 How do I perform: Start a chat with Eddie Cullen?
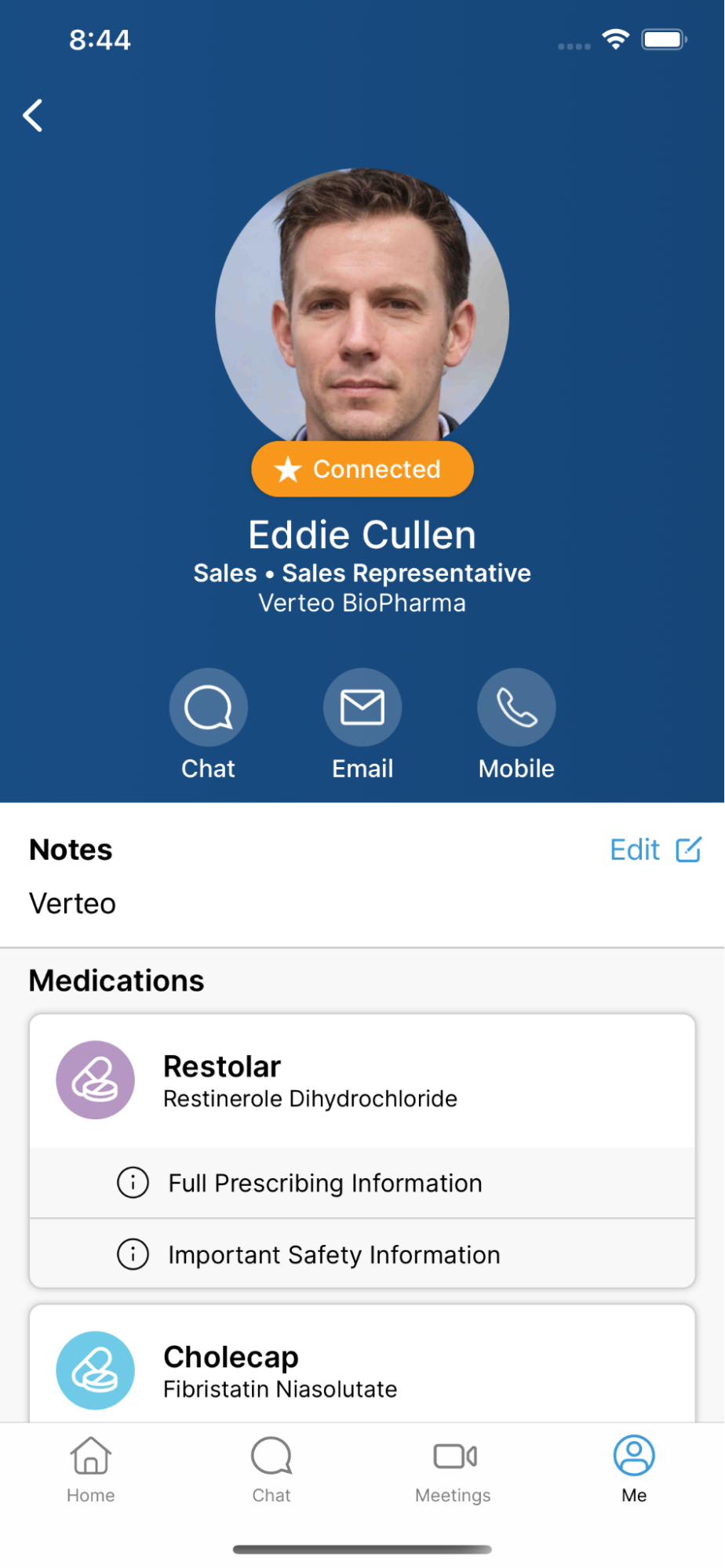208,708
